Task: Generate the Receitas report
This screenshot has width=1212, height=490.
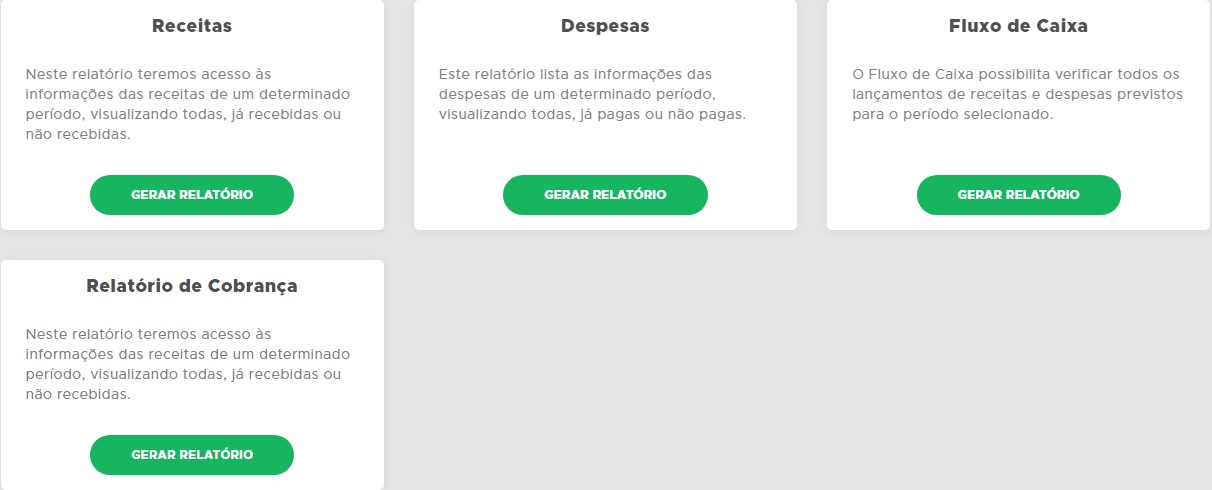Action: coord(192,195)
